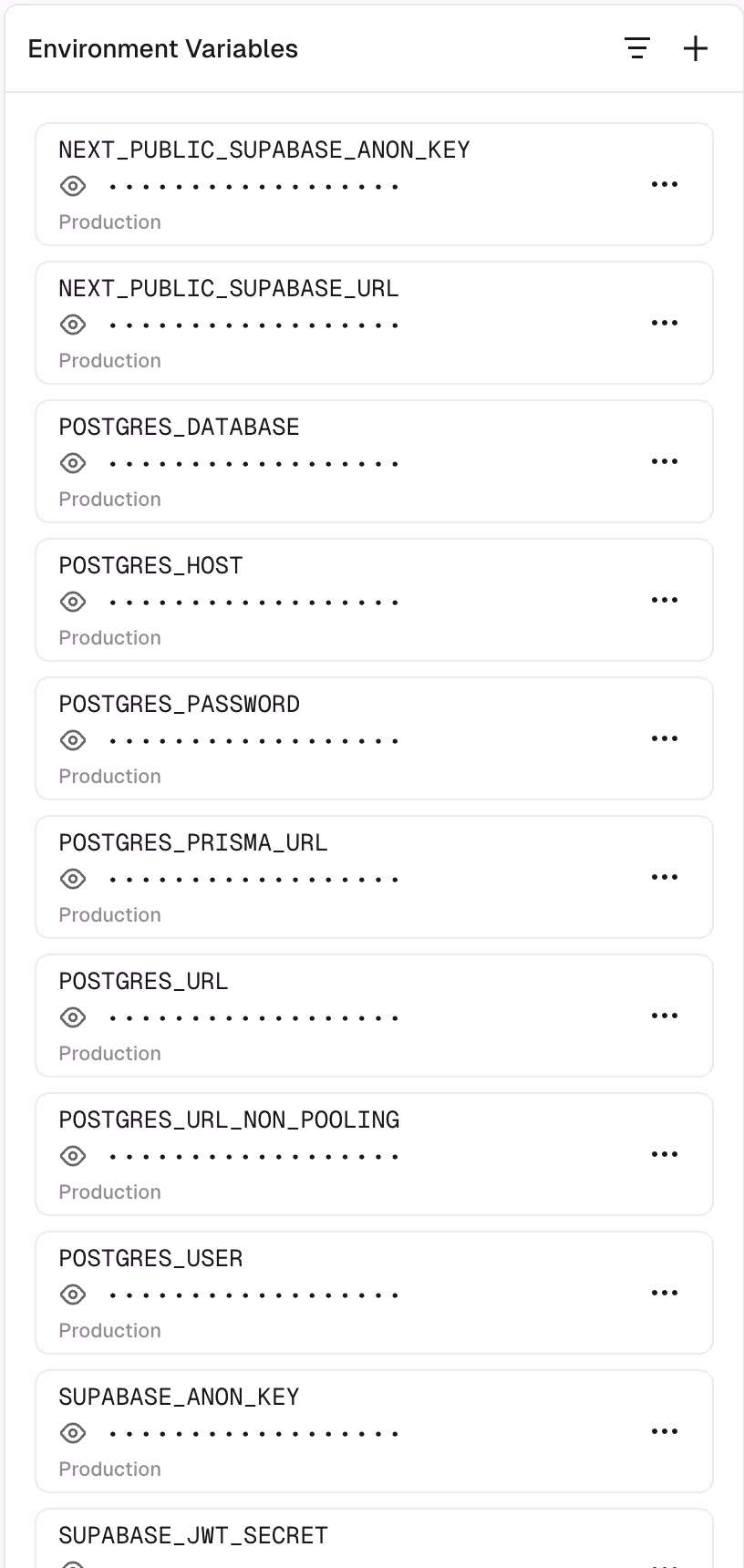
Task: Reveal the POSTGRES_PASSWORD value
Action: [x=73, y=740]
